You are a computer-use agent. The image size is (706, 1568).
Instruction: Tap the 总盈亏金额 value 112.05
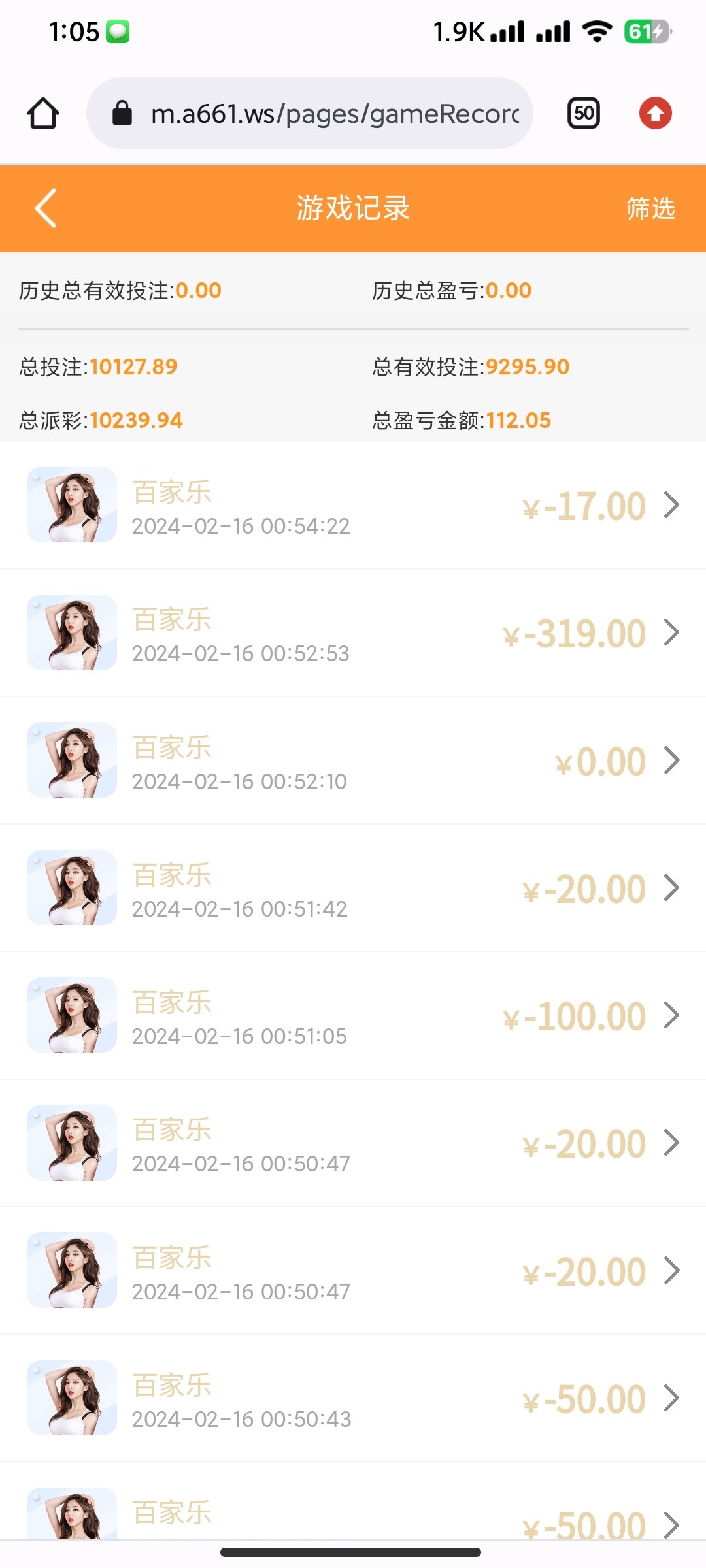518,419
